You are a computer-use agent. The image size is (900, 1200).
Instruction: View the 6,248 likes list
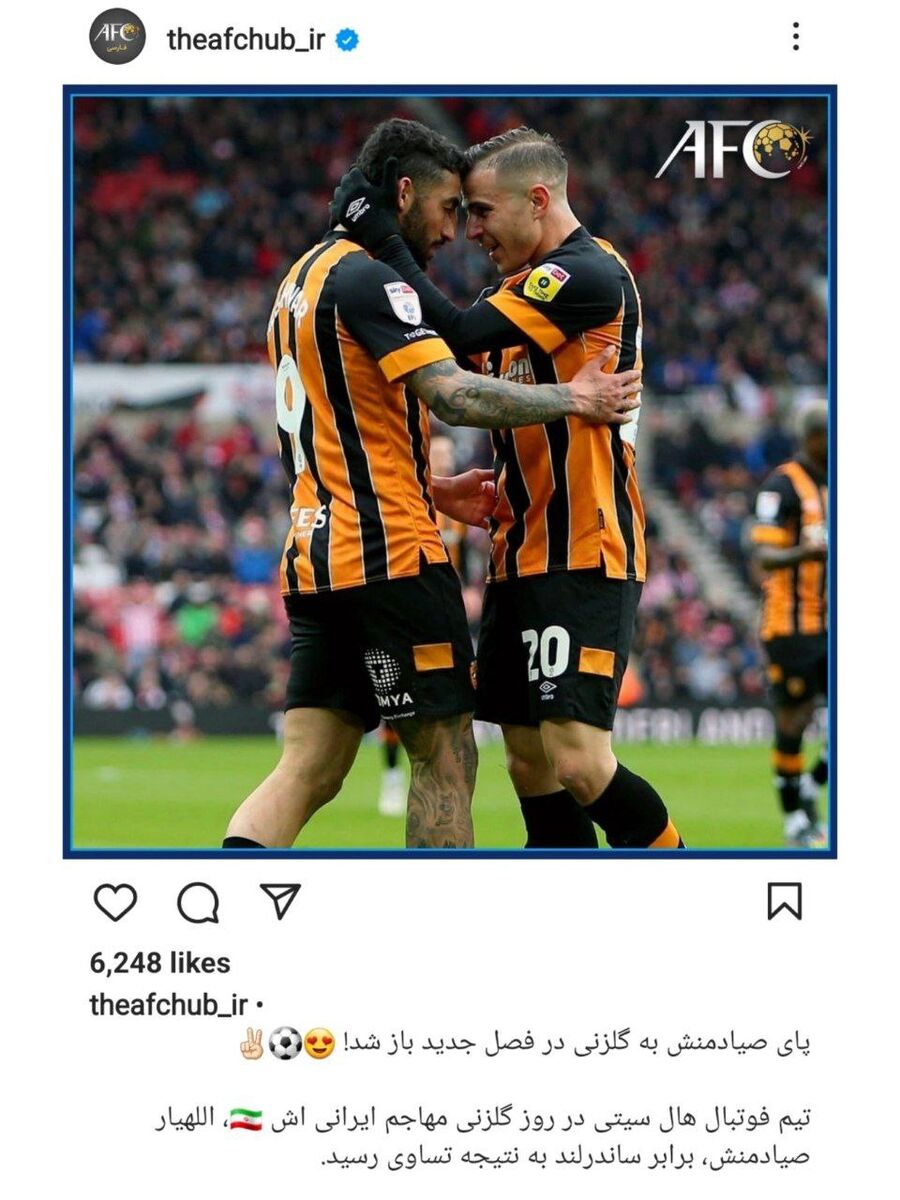160,963
